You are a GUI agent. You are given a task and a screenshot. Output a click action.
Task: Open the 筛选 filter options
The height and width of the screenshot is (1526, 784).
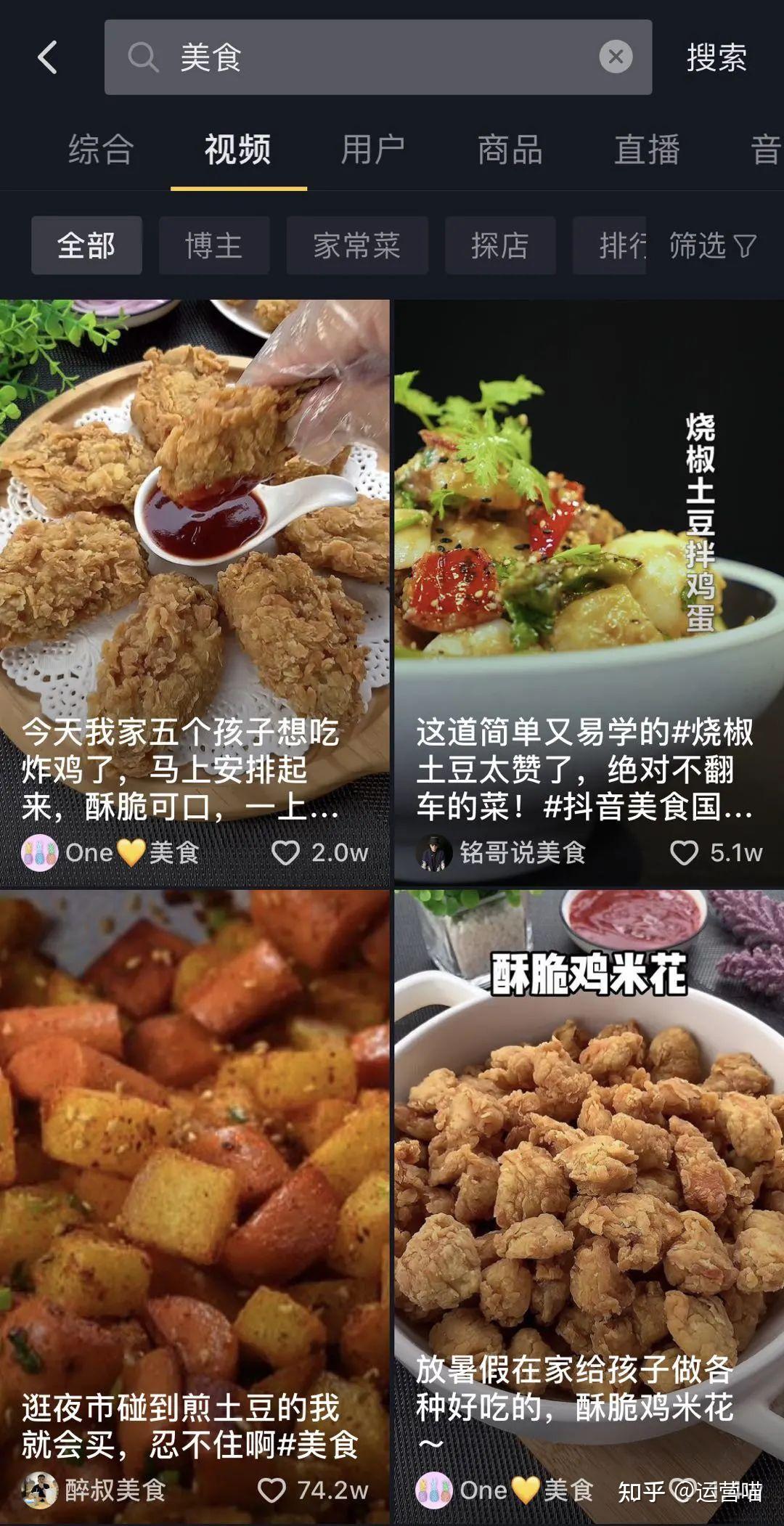pyautogui.click(x=712, y=245)
